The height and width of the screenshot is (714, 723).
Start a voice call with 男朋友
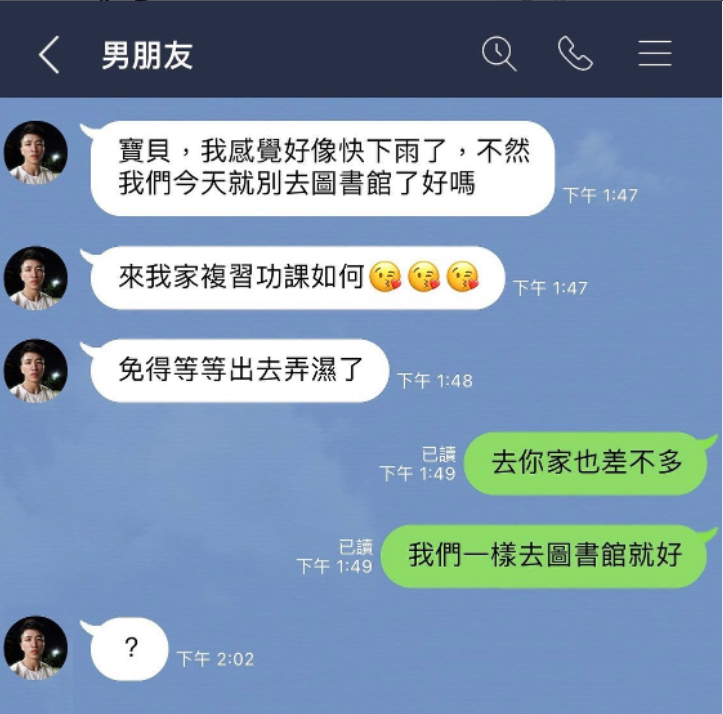[575, 54]
